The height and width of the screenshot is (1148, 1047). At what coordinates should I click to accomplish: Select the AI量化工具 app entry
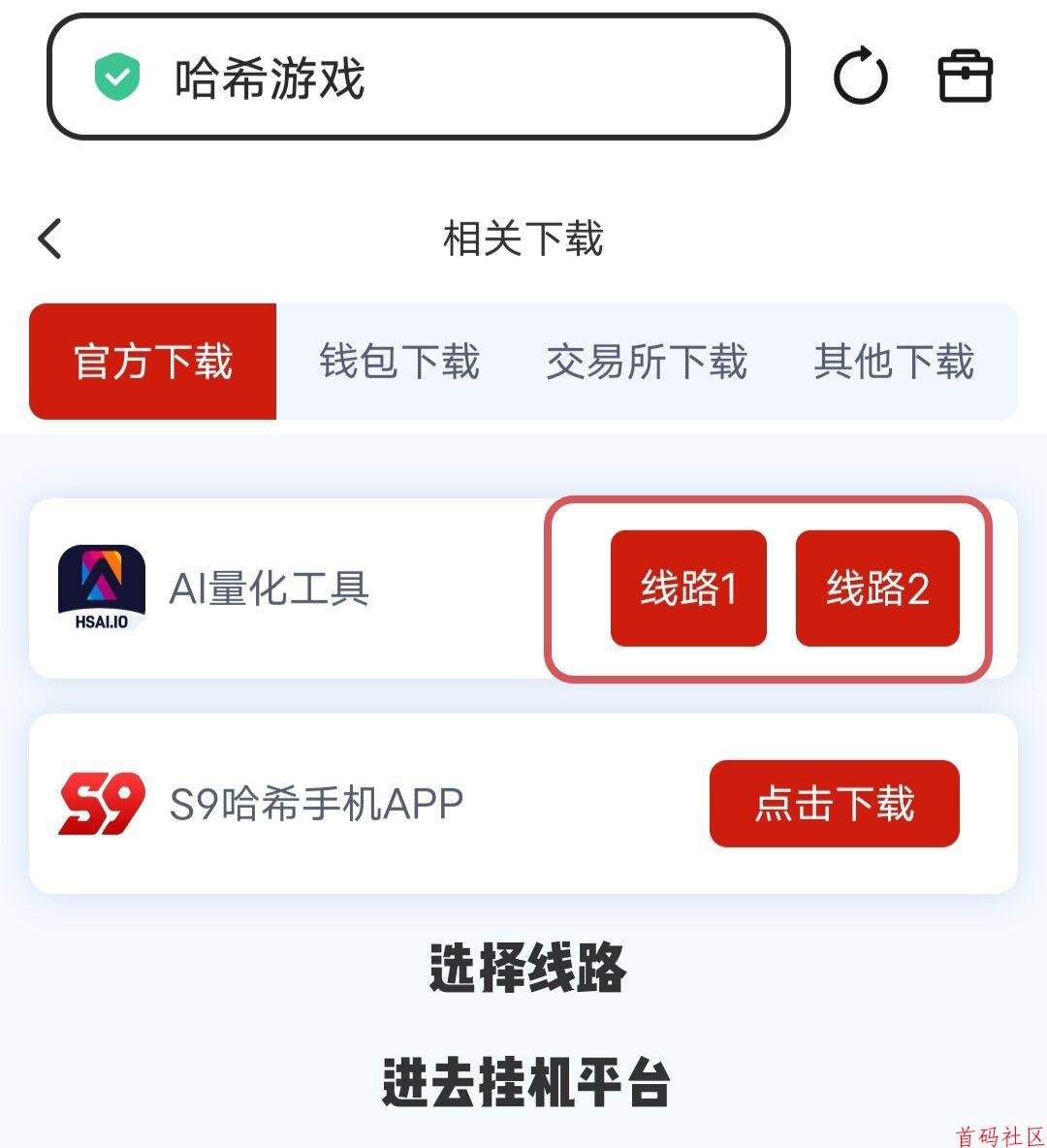point(271,589)
